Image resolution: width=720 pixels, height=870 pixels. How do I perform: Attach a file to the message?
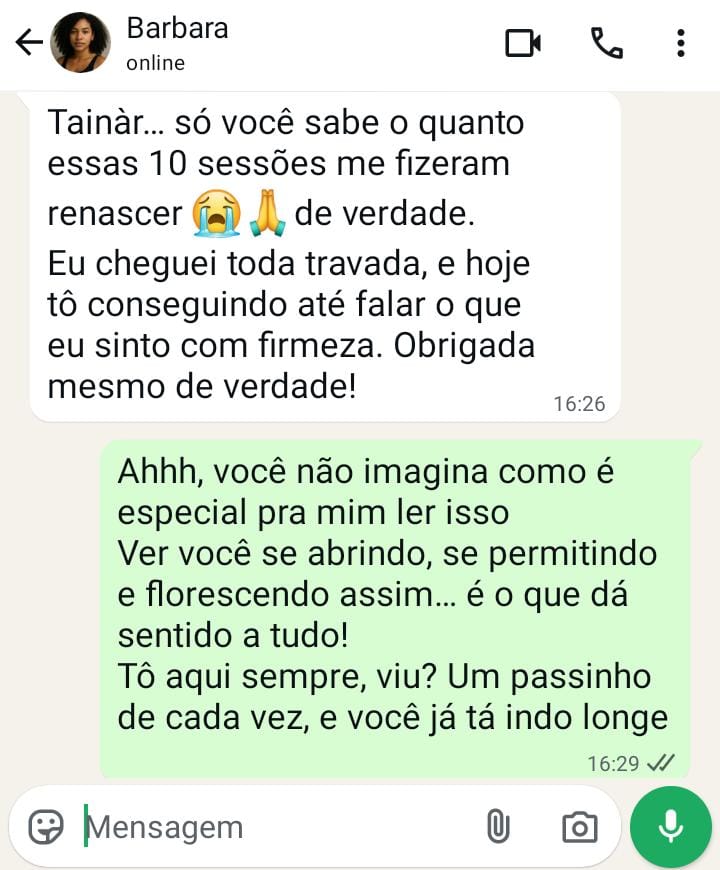(497, 827)
